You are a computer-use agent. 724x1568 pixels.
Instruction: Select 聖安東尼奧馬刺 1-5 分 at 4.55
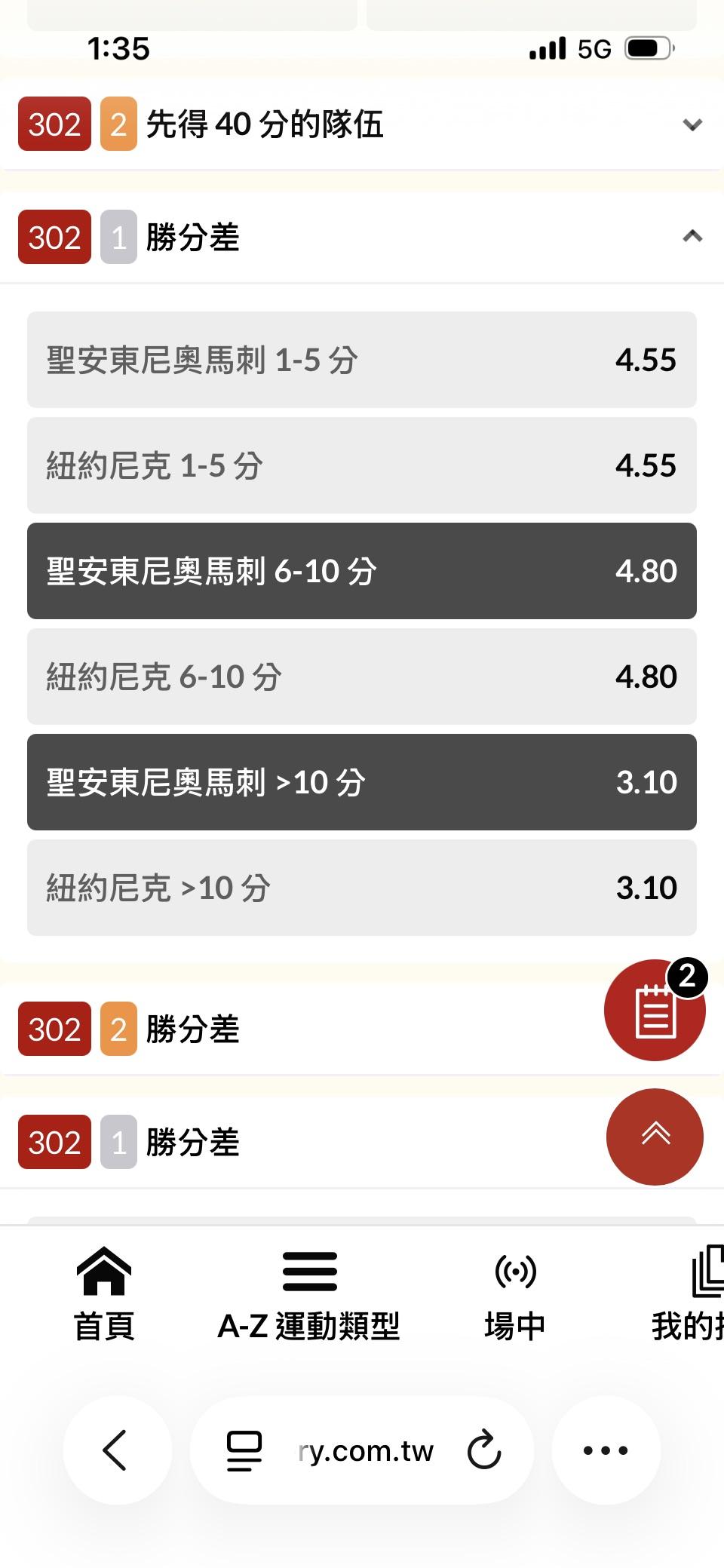coord(362,360)
